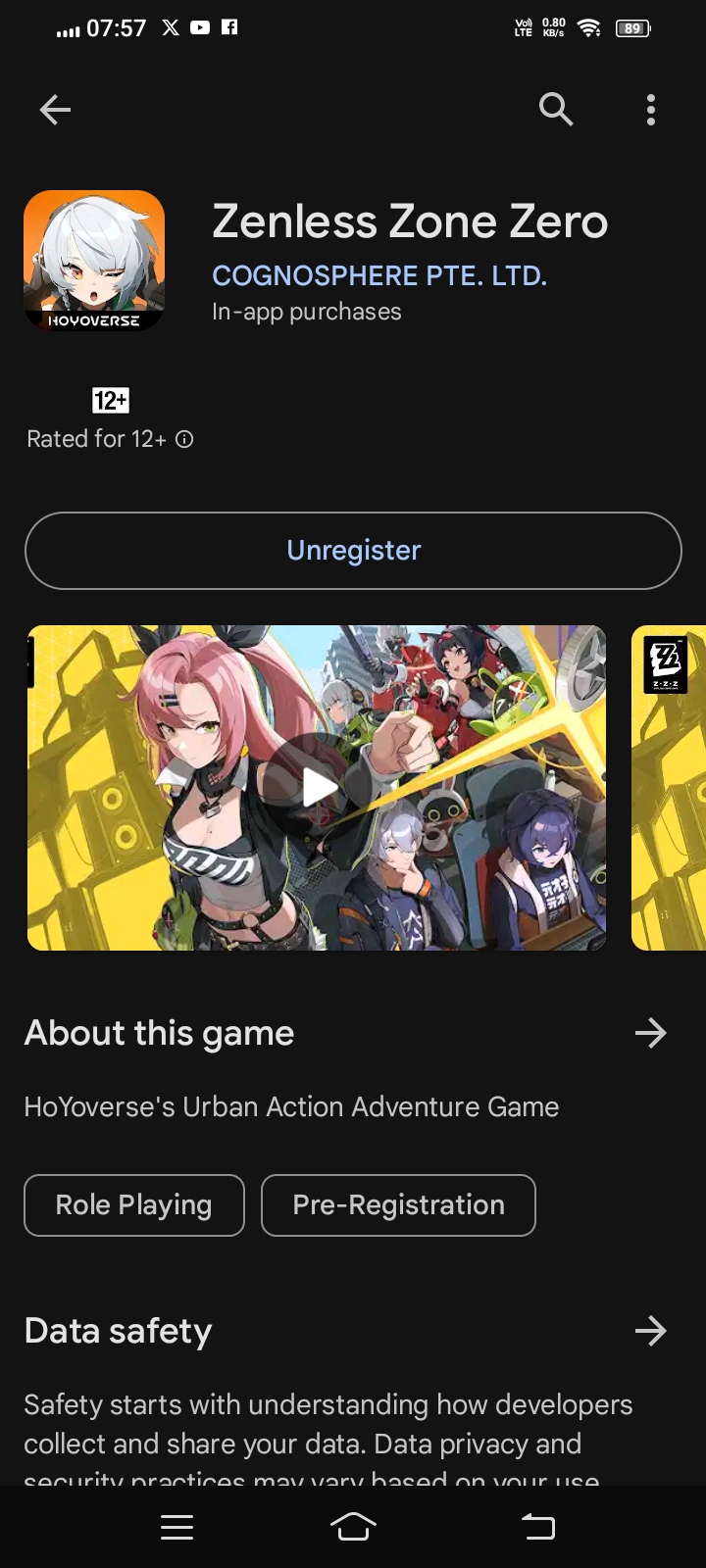Viewport: 706px width, 1568px height.
Task: Expand the About this game section
Action: (x=650, y=1033)
